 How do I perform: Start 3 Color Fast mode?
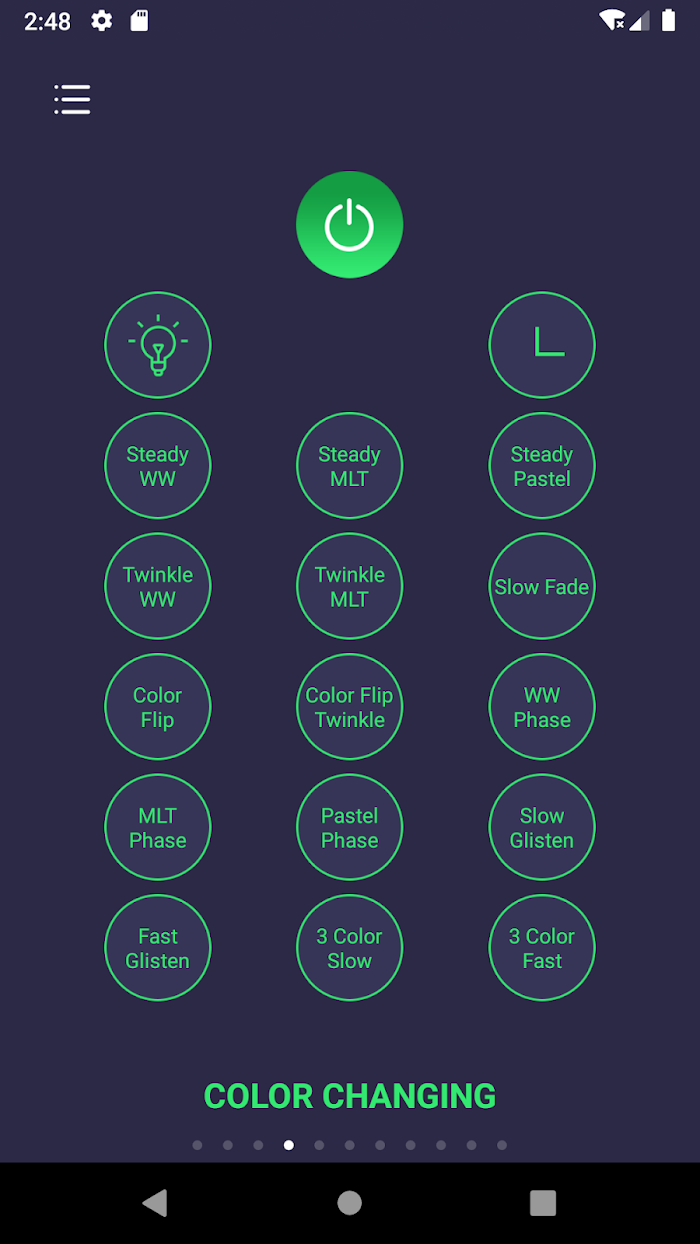pyautogui.click(x=542, y=948)
